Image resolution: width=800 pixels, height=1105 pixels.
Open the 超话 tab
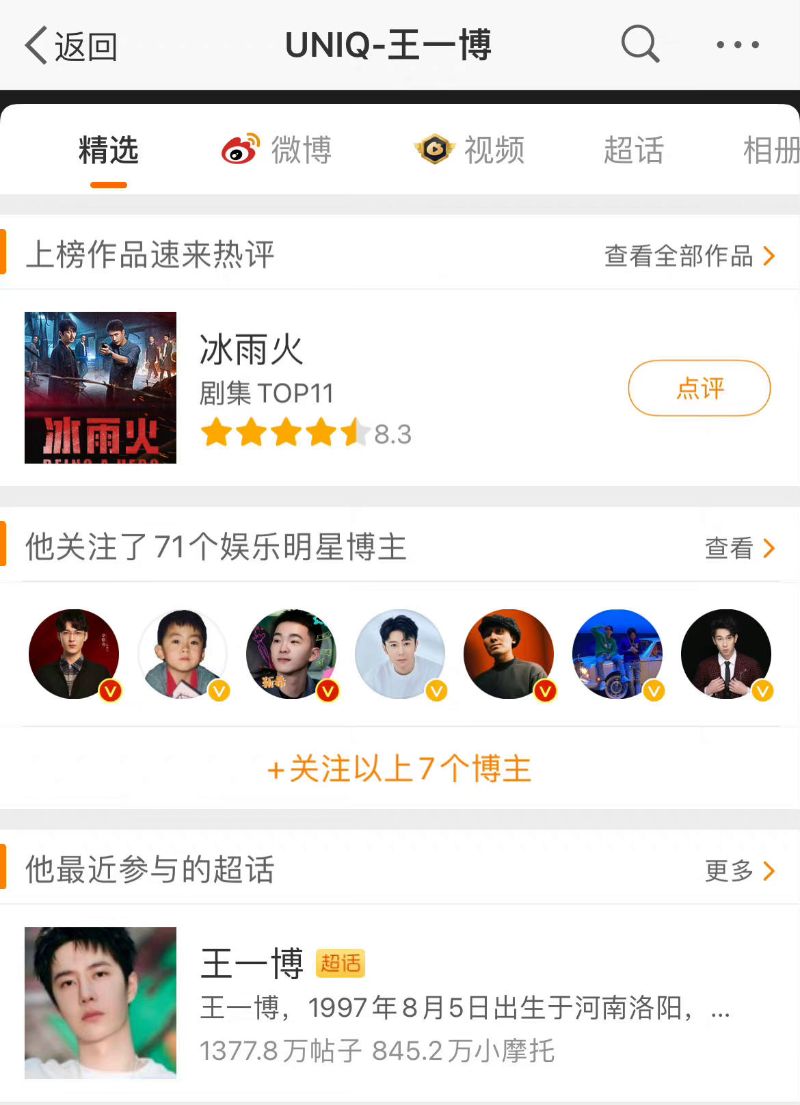[633, 150]
